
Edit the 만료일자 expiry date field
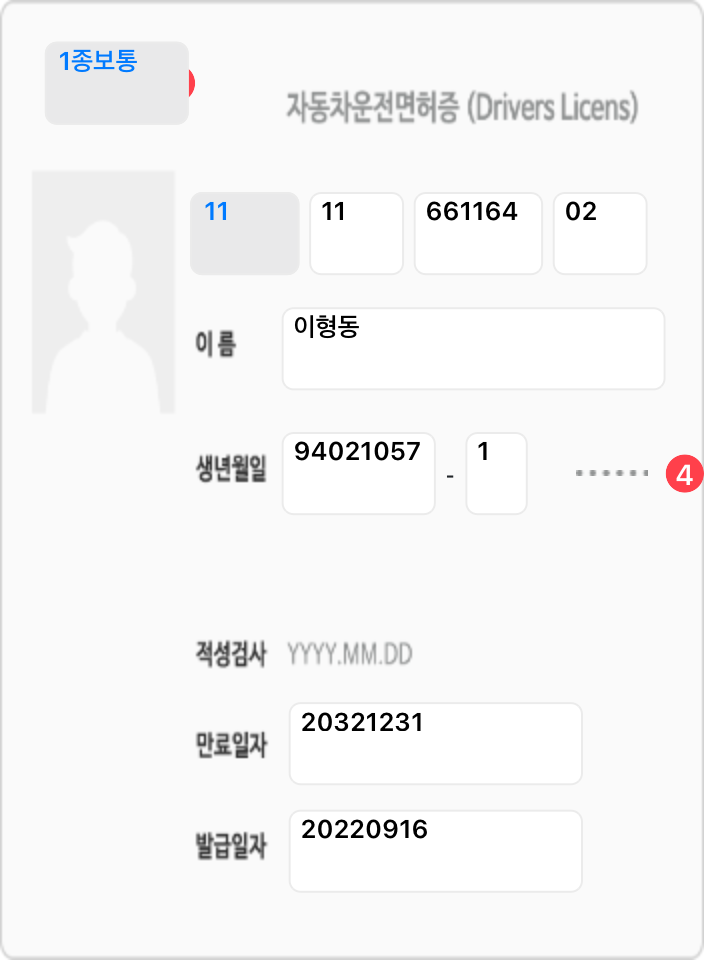tap(435, 743)
